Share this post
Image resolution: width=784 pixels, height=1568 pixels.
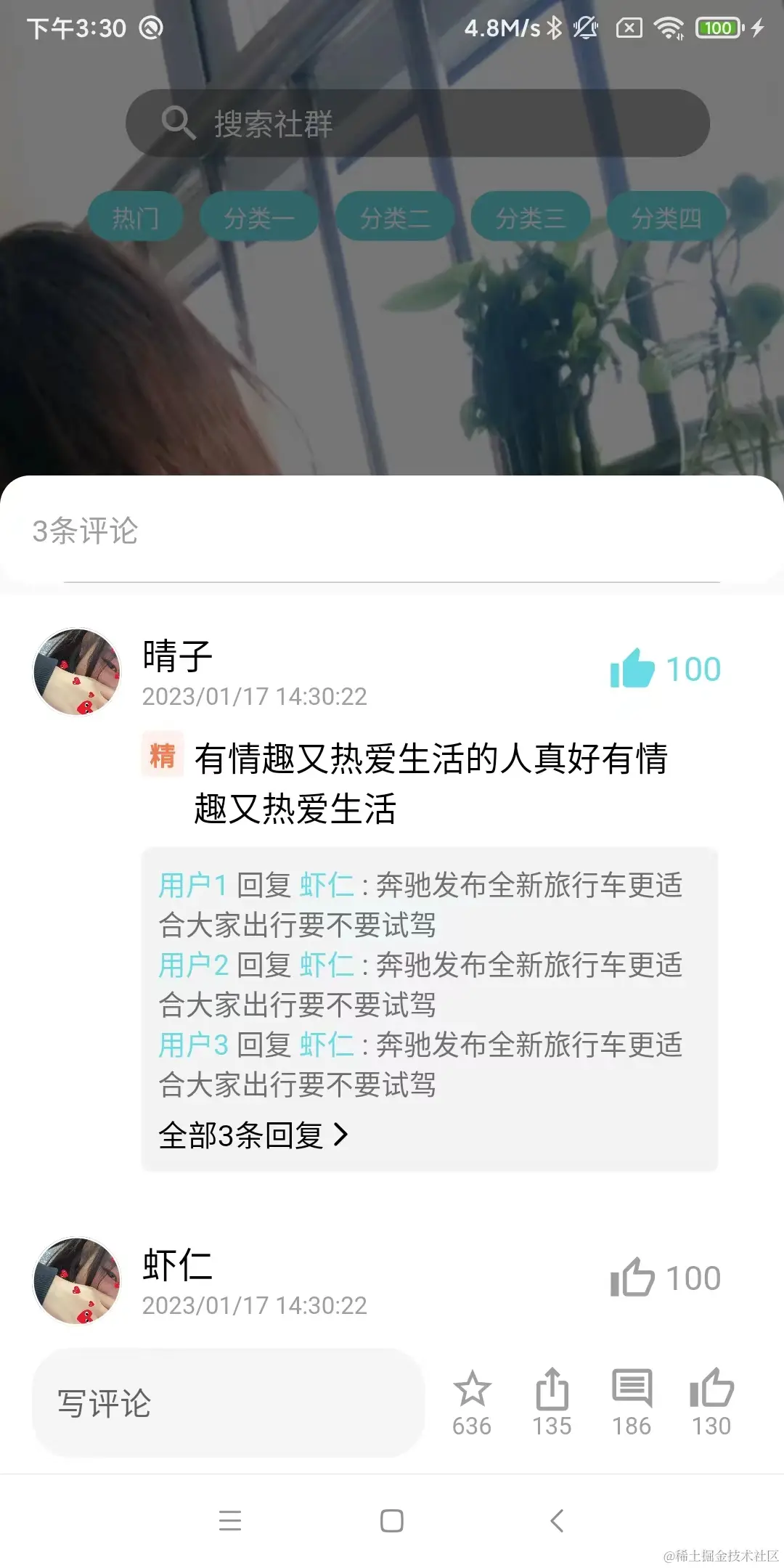tap(552, 1389)
